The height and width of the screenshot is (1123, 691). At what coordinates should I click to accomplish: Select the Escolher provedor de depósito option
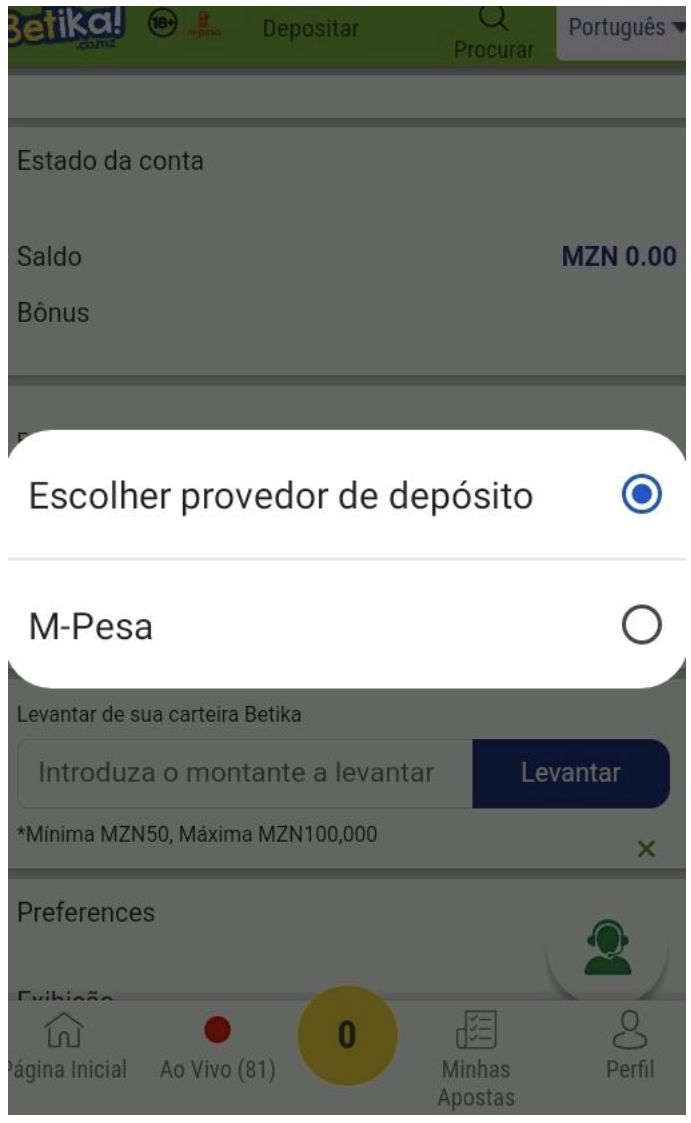tap(641, 495)
